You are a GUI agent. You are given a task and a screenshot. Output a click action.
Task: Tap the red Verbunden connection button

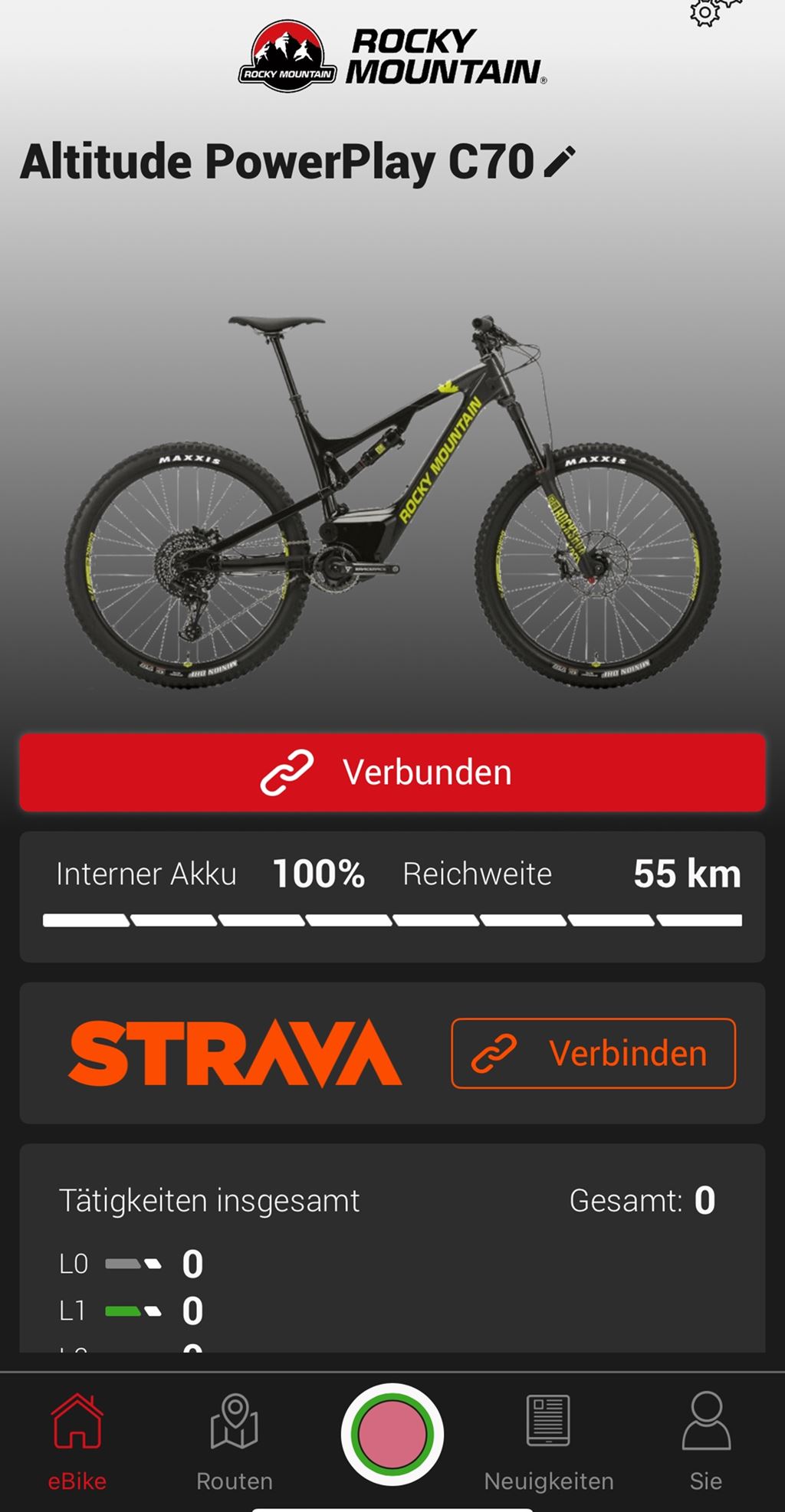coord(392,772)
